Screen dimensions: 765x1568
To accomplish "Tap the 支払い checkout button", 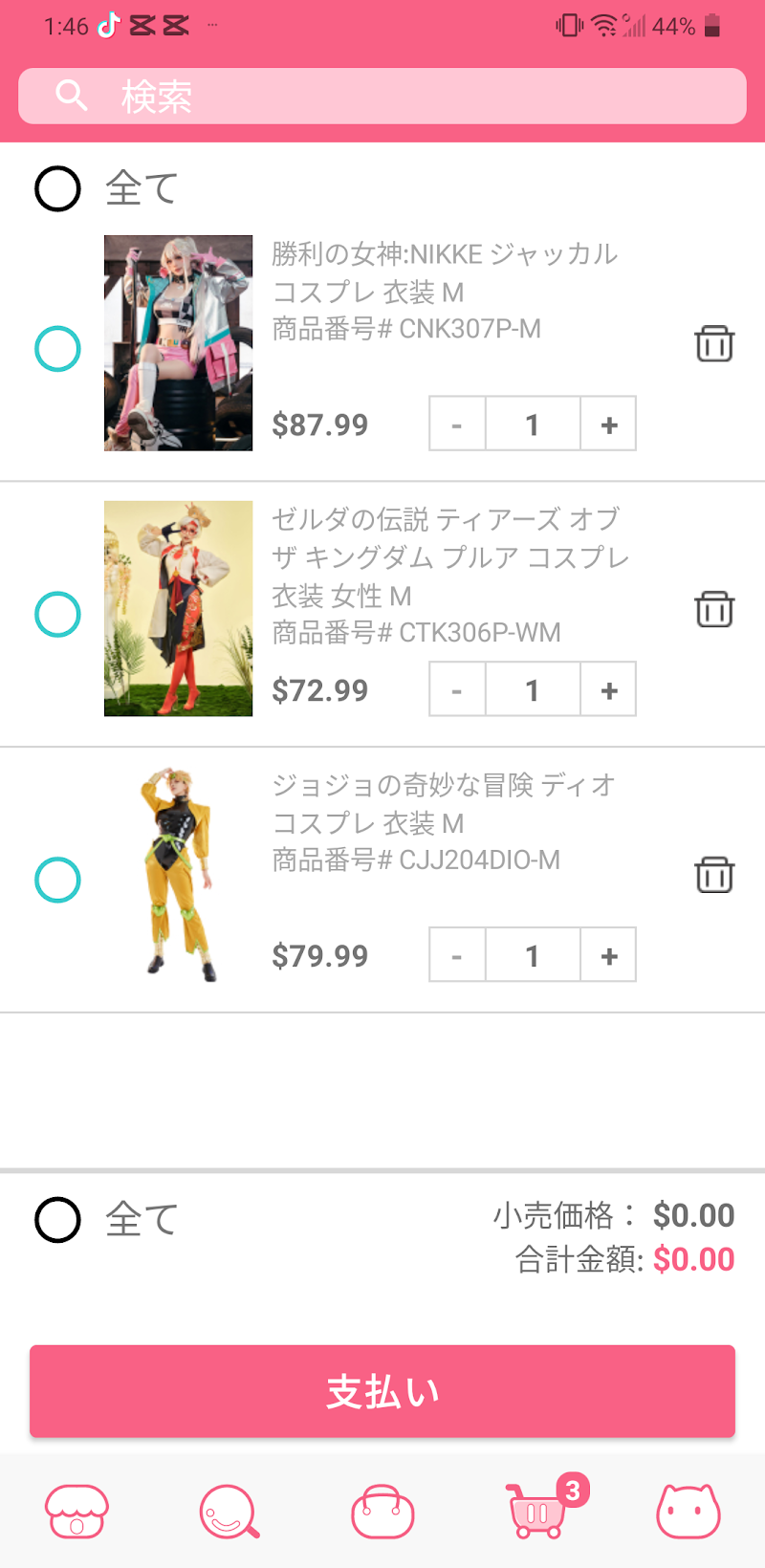I will pyautogui.click(x=382, y=1391).
